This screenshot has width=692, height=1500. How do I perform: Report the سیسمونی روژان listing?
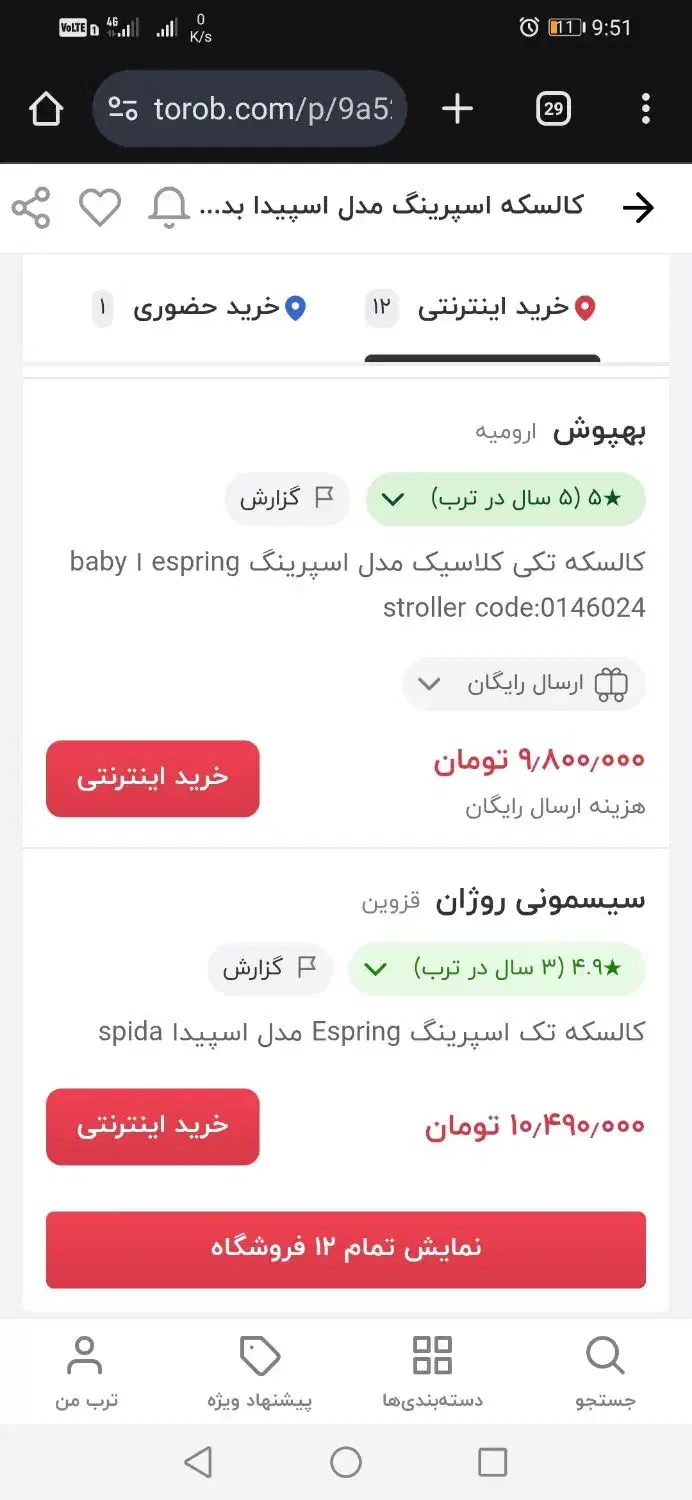click(x=270, y=968)
